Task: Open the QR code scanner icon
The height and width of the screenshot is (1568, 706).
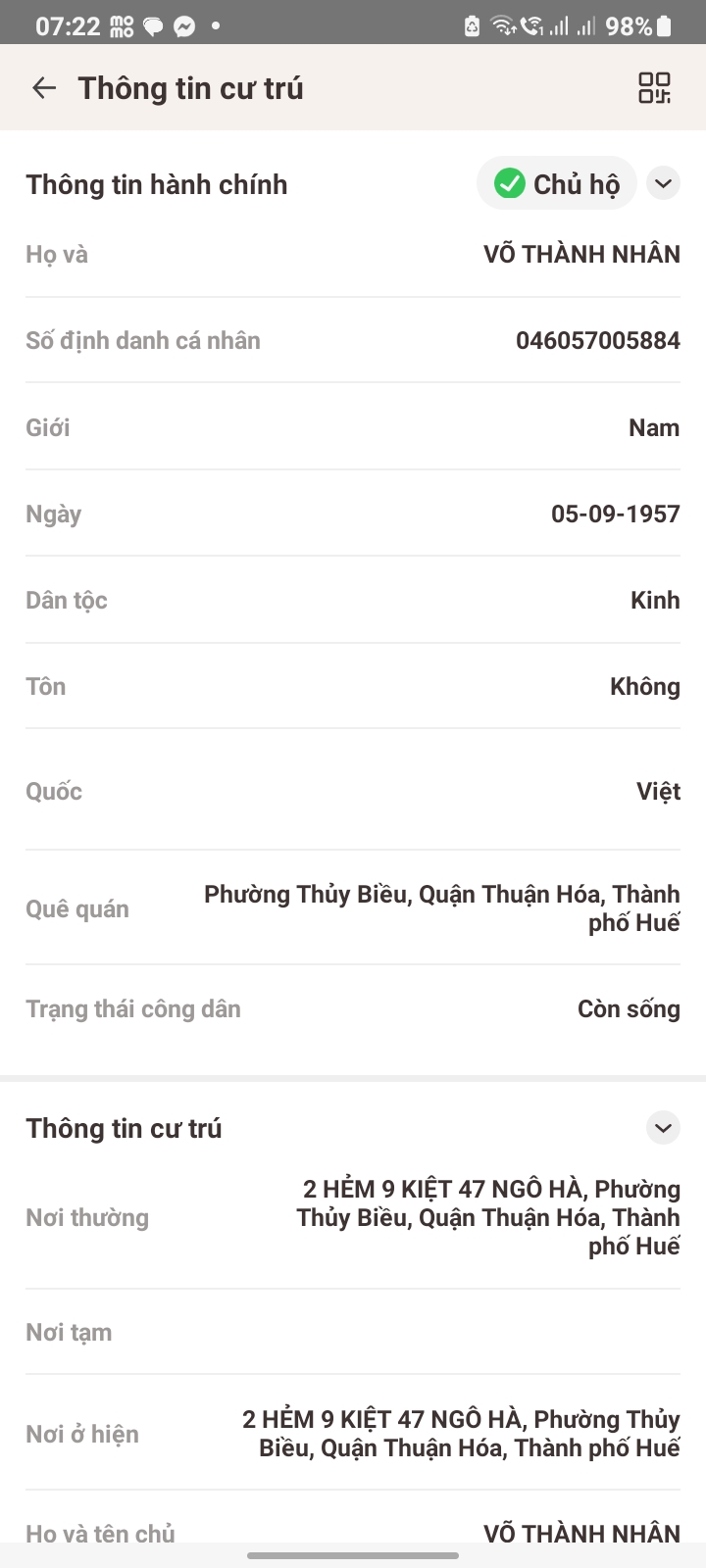Action: point(654,88)
